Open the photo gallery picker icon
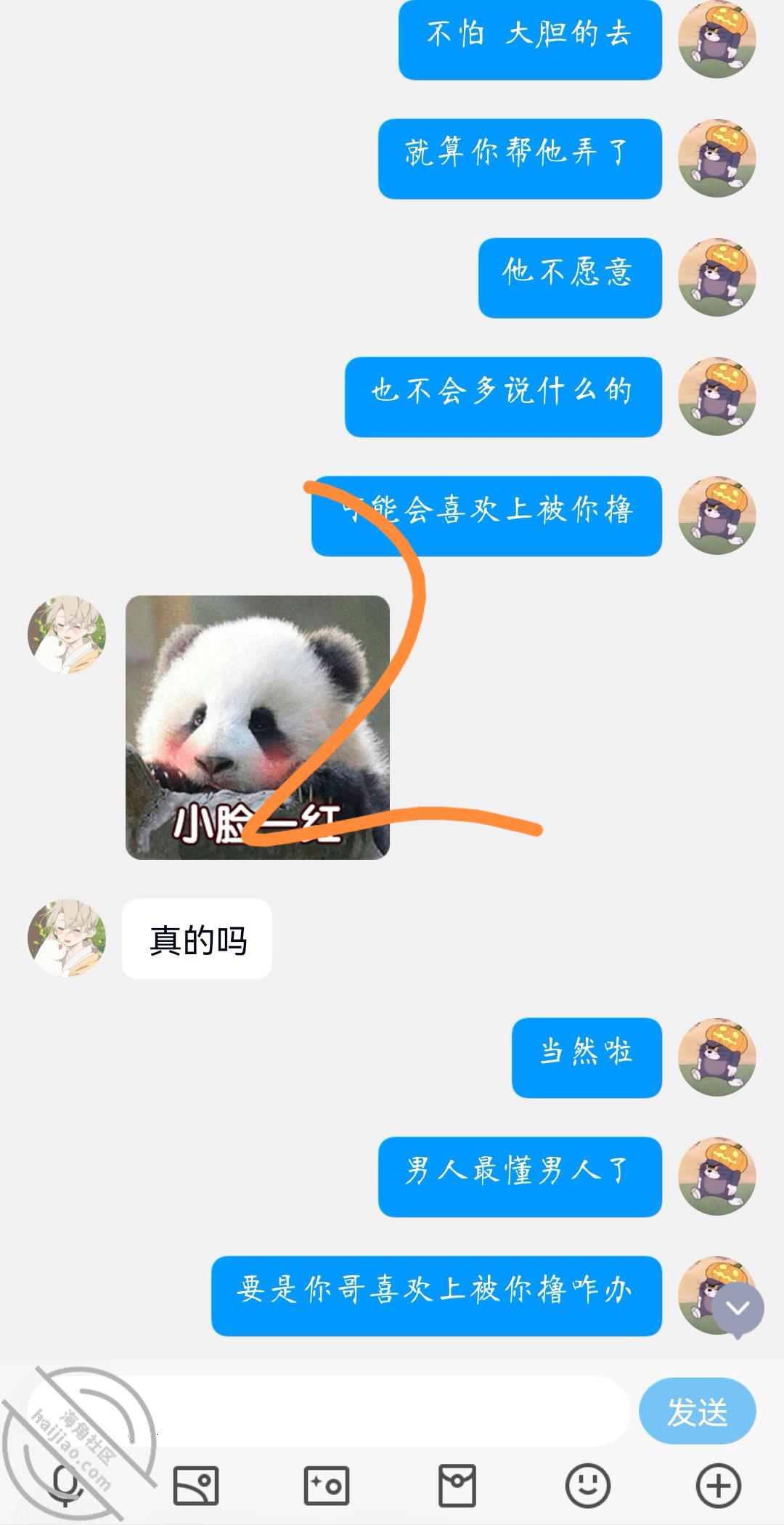 (196, 1484)
